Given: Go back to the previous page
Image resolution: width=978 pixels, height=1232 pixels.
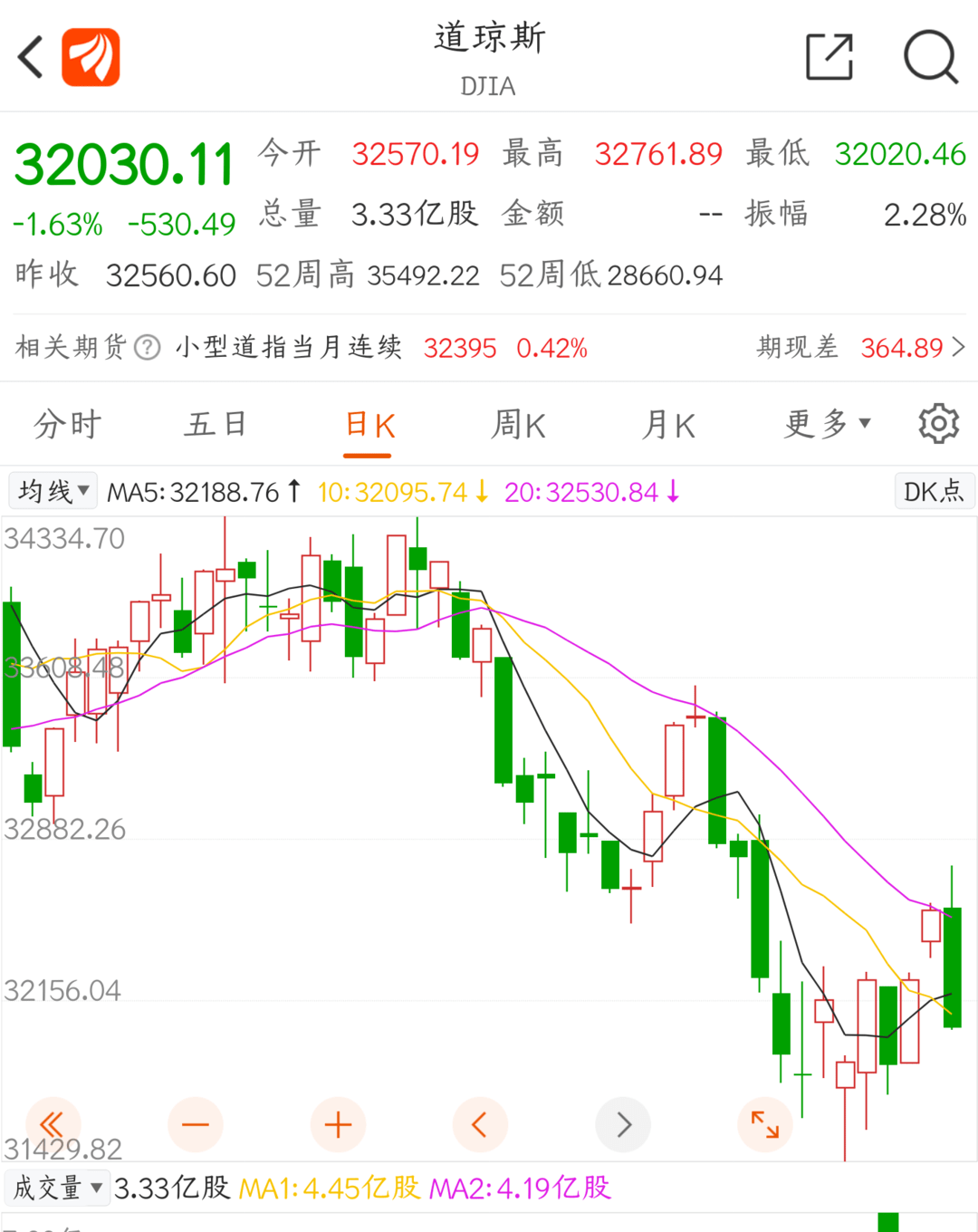Looking at the screenshot, I should (32, 57).
